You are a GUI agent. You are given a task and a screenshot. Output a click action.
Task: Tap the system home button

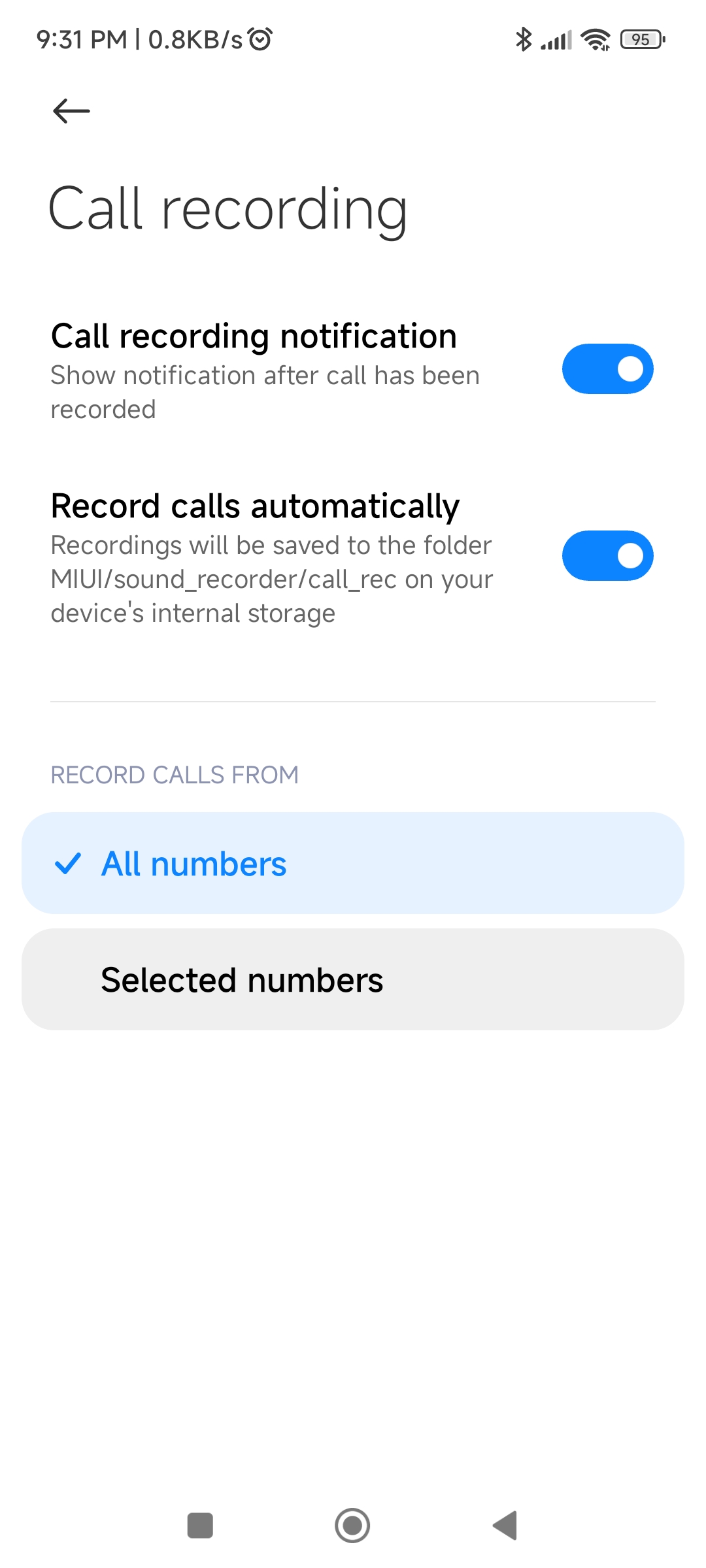coord(352,1526)
